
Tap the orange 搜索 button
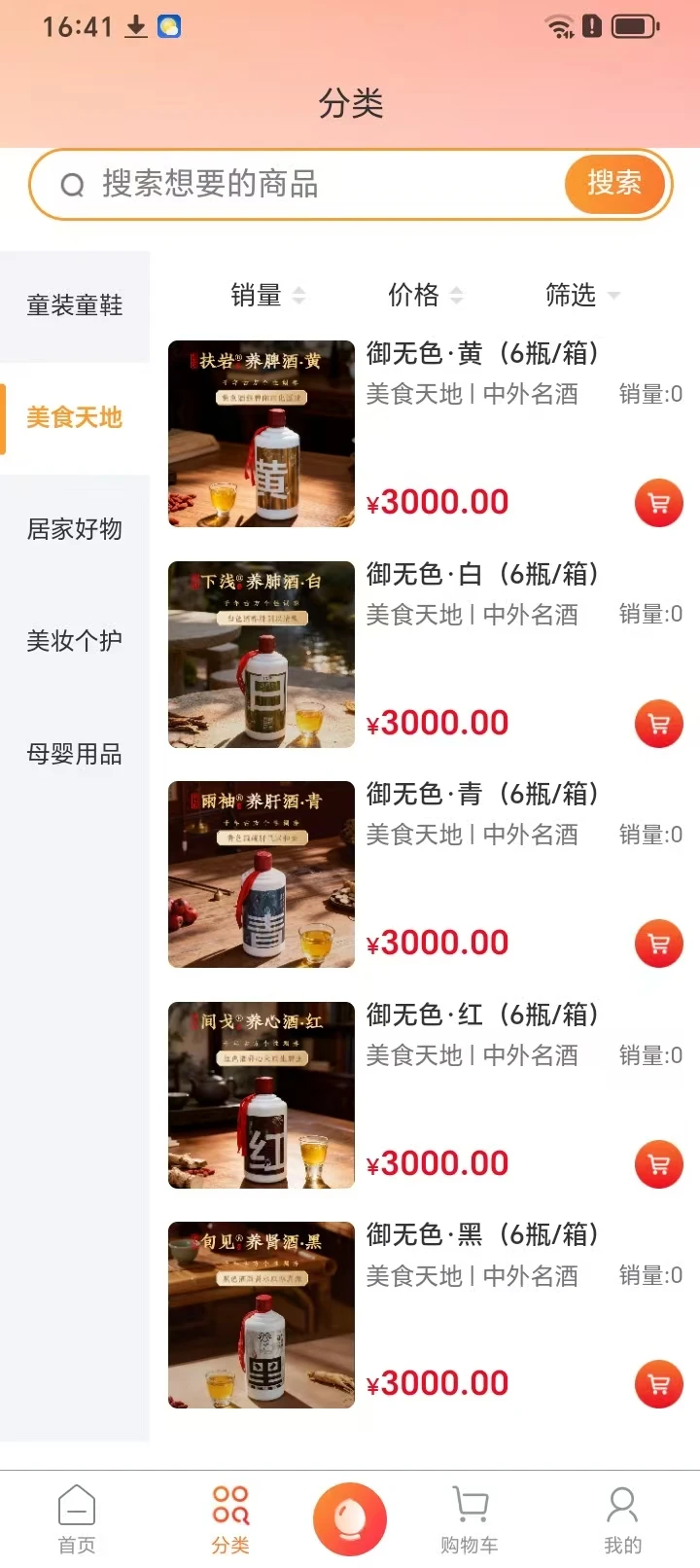(614, 183)
